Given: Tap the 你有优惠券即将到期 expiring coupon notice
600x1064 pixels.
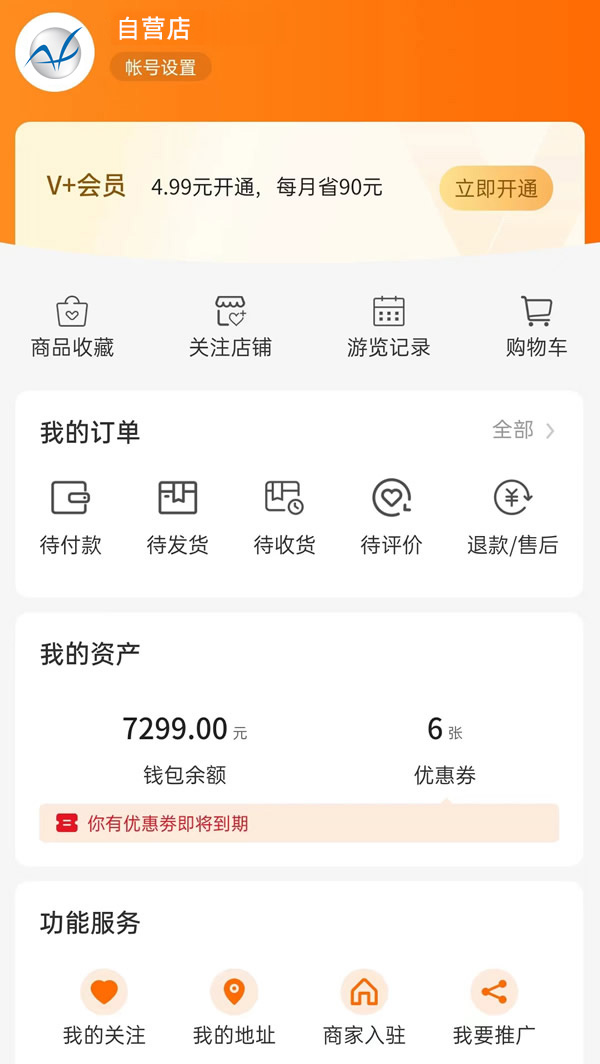Looking at the screenshot, I should tap(299, 823).
